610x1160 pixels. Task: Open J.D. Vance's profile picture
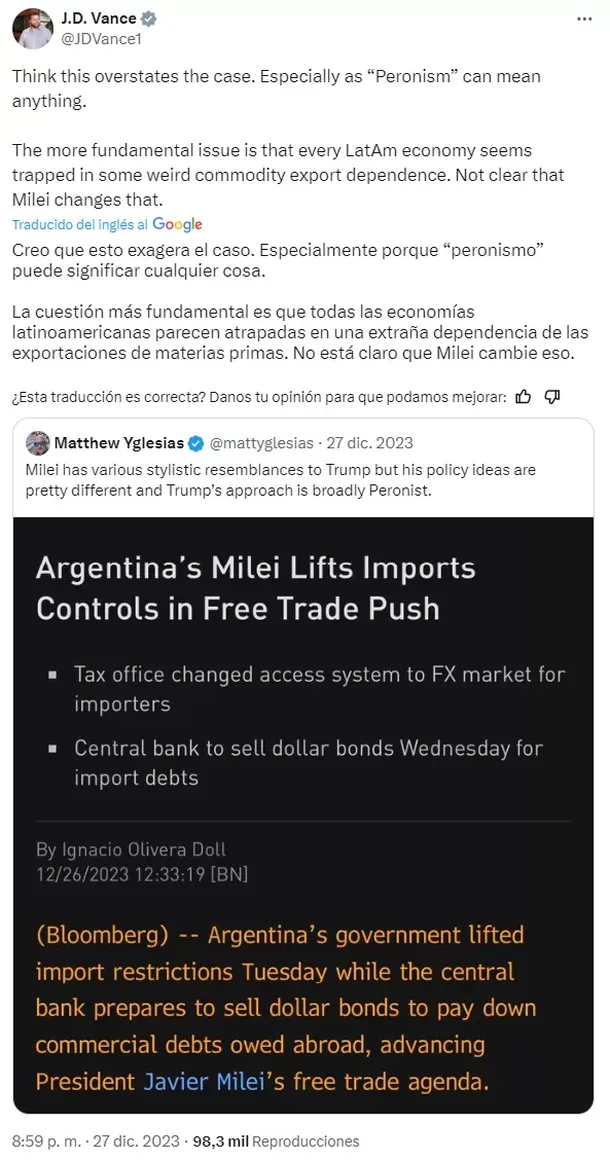[x=32, y=28]
